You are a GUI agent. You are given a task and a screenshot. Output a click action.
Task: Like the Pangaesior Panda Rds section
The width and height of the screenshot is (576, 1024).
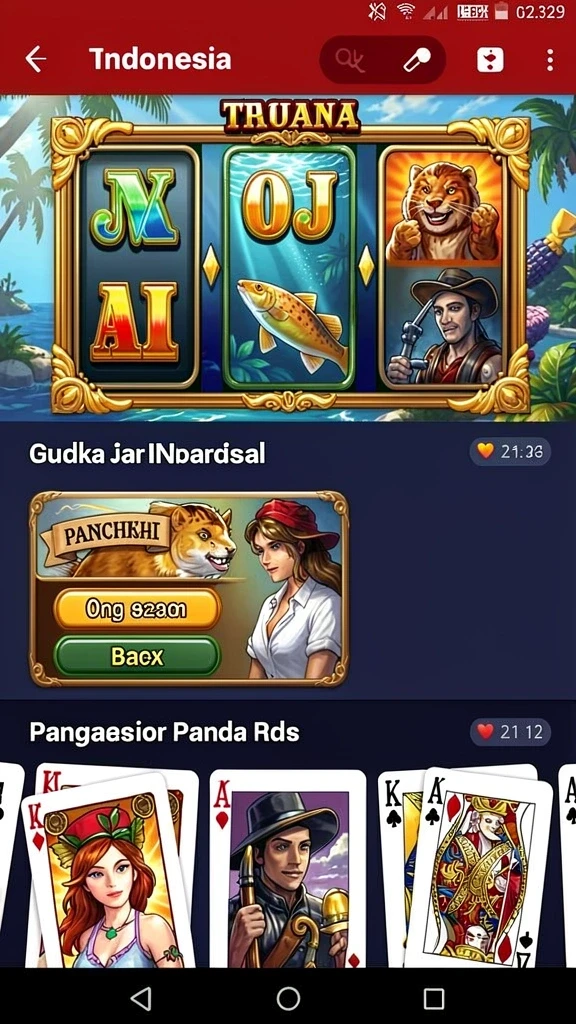[x=510, y=732]
